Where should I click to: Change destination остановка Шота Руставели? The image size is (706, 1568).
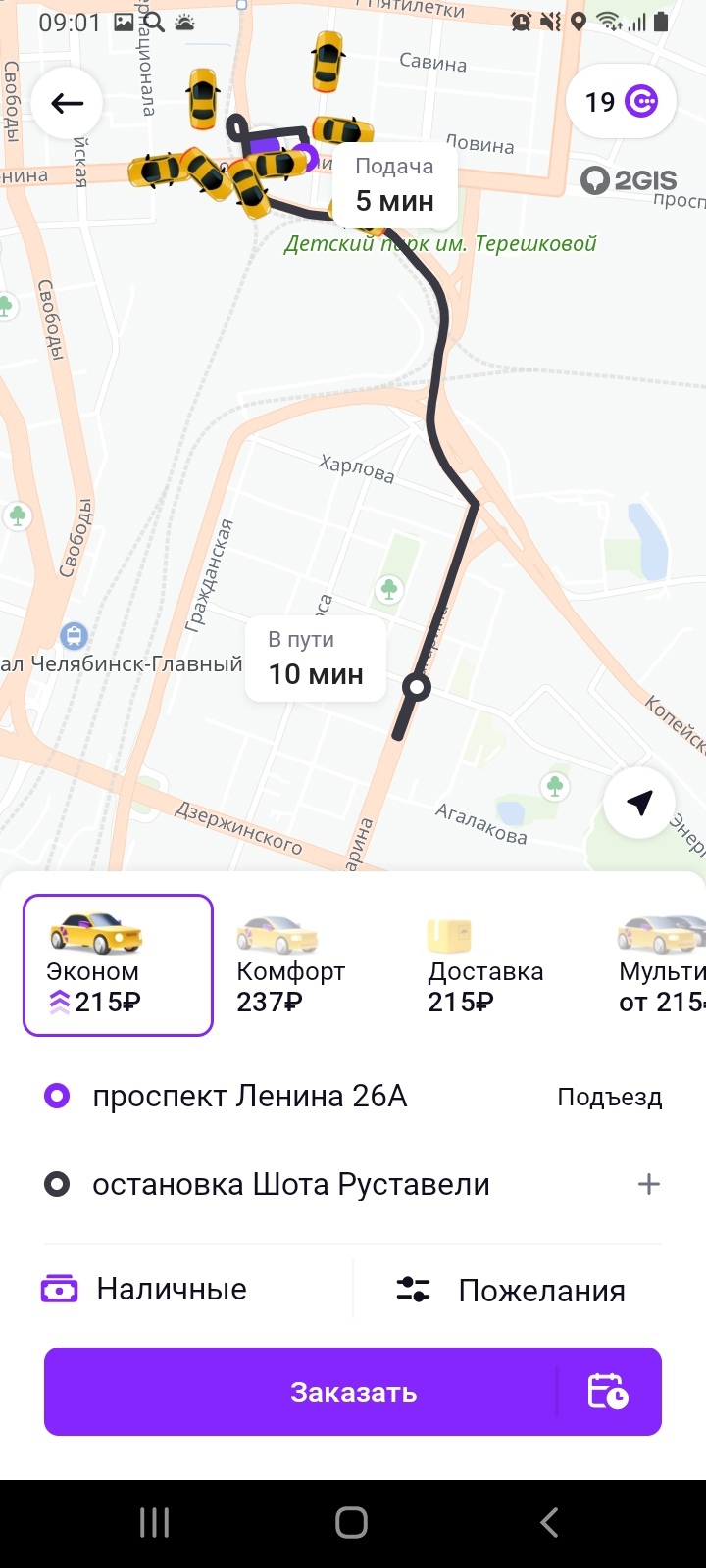290,1184
